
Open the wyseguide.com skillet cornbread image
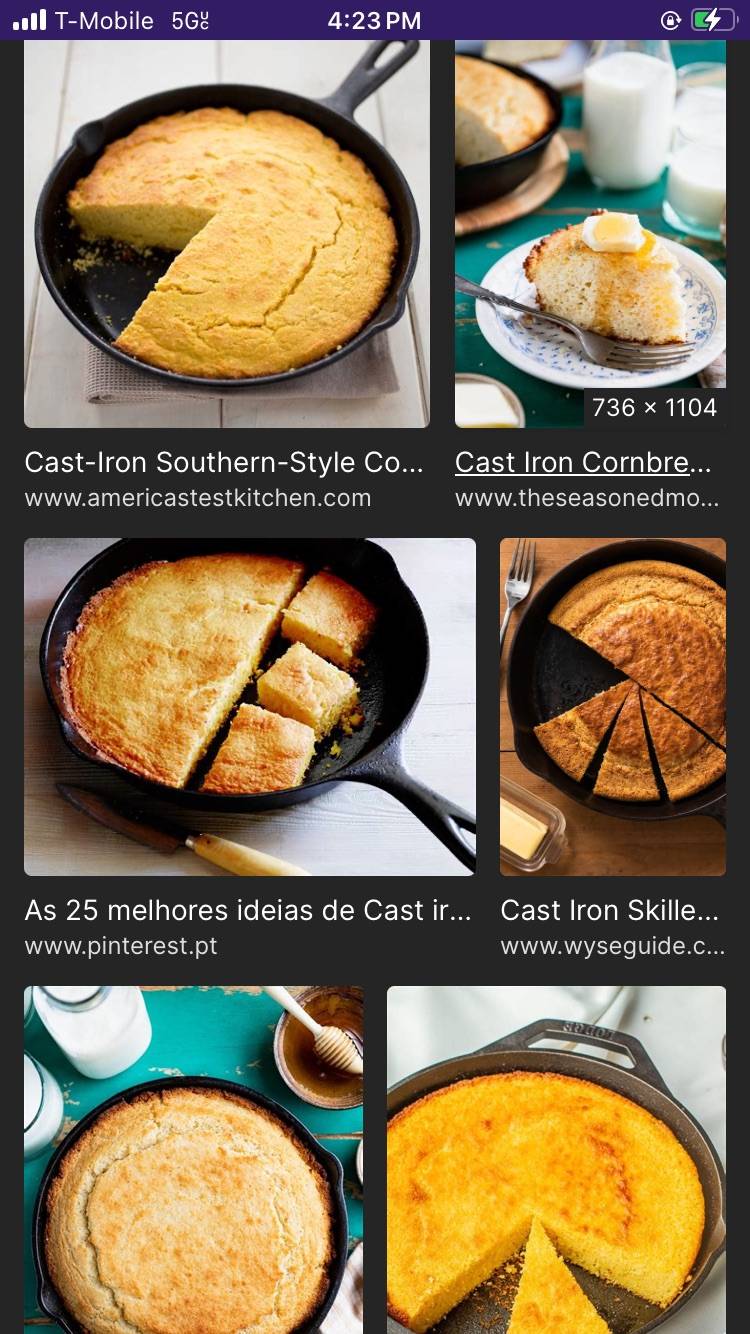click(x=613, y=707)
